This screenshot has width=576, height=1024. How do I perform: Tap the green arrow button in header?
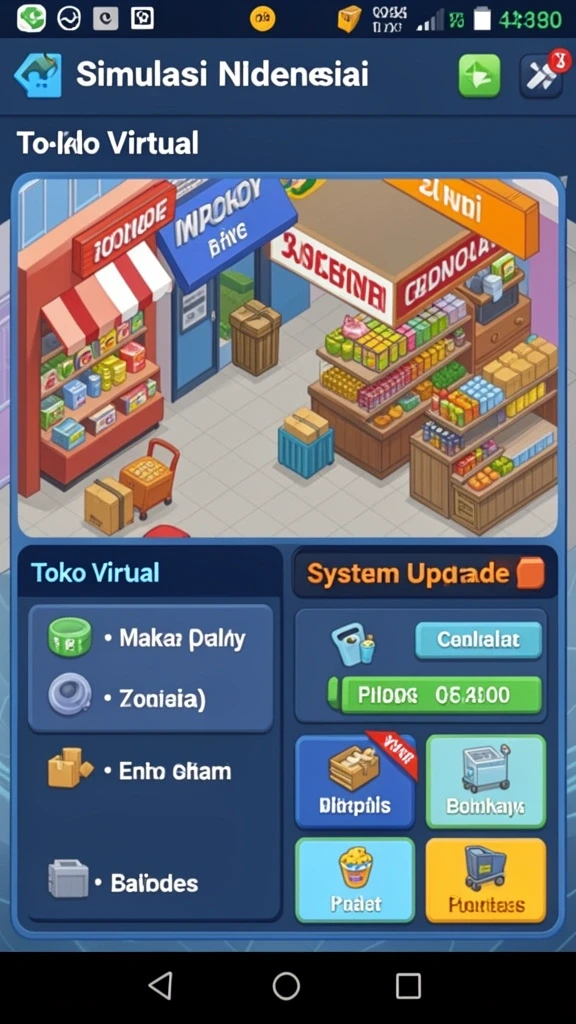click(x=479, y=76)
